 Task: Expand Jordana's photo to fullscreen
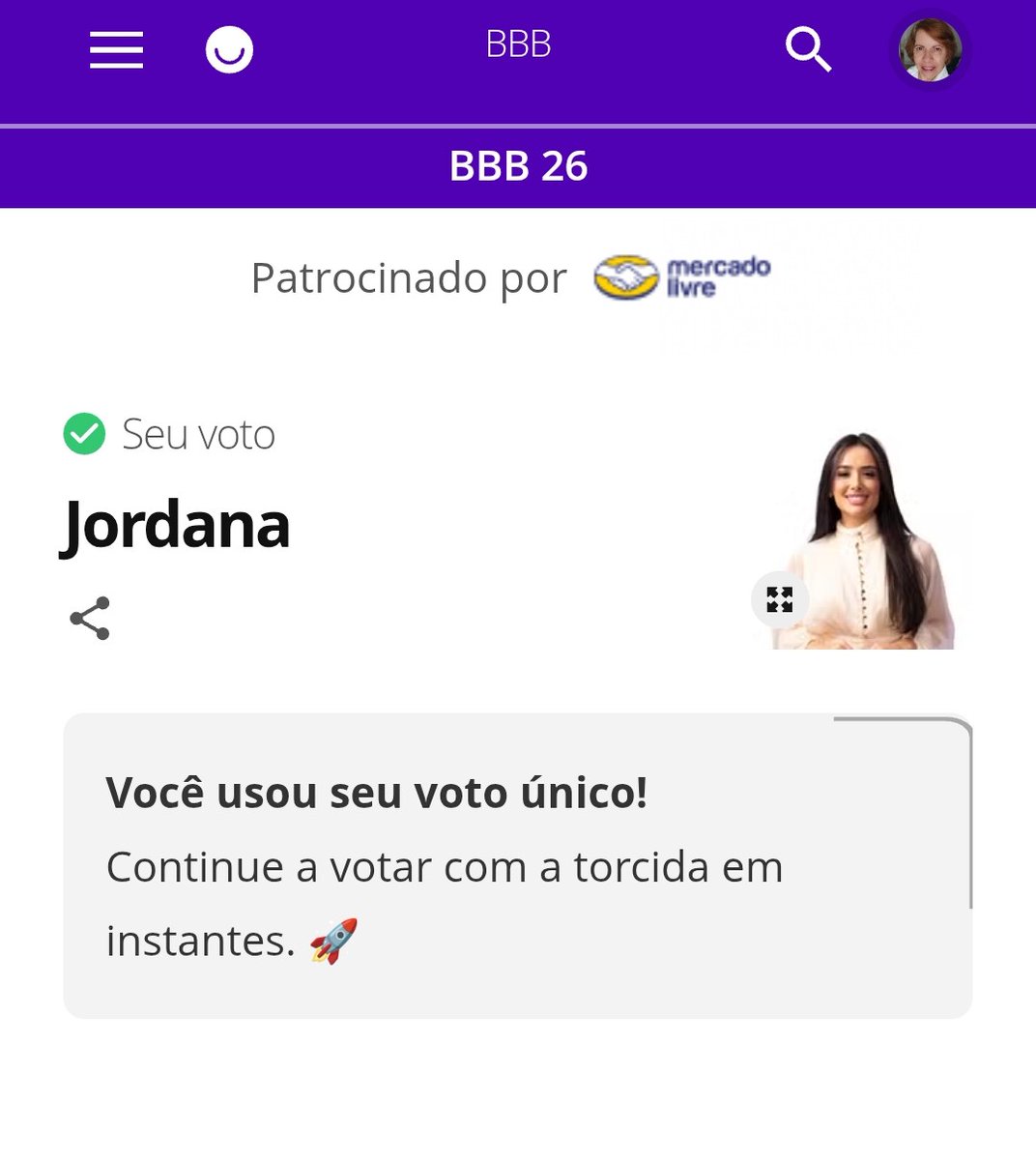pos(780,599)
